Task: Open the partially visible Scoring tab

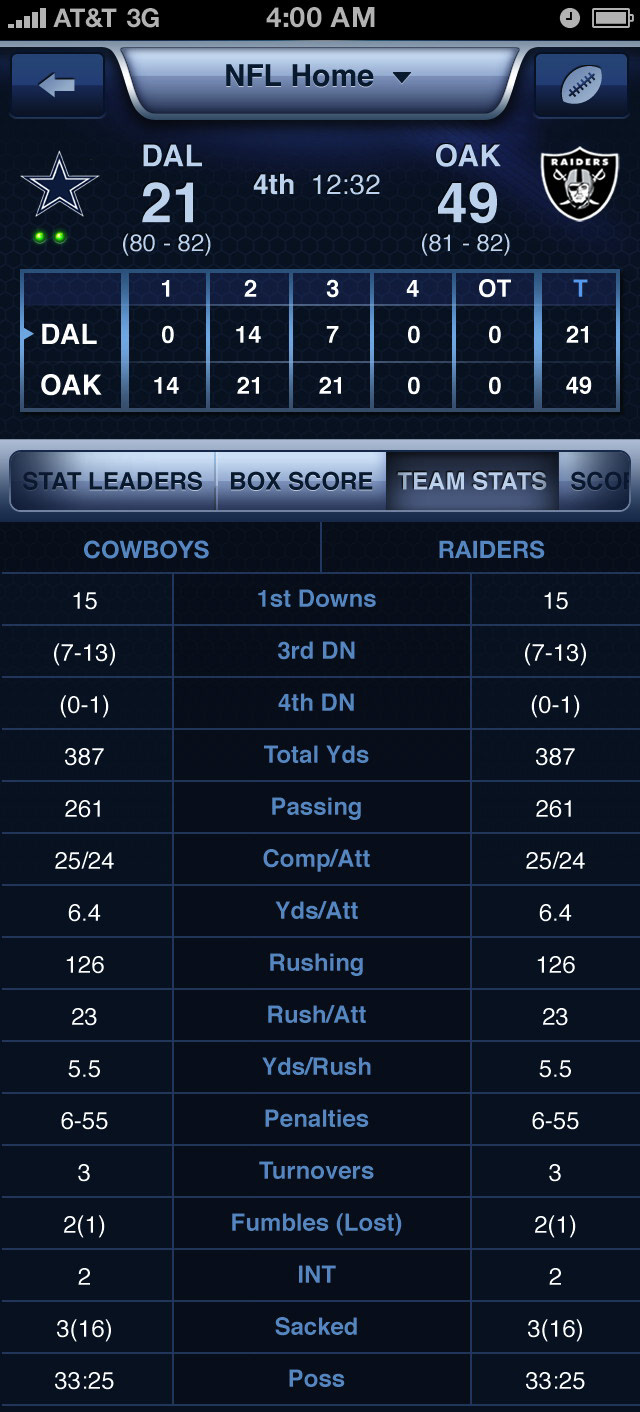Action: click(x=600, y=481)
